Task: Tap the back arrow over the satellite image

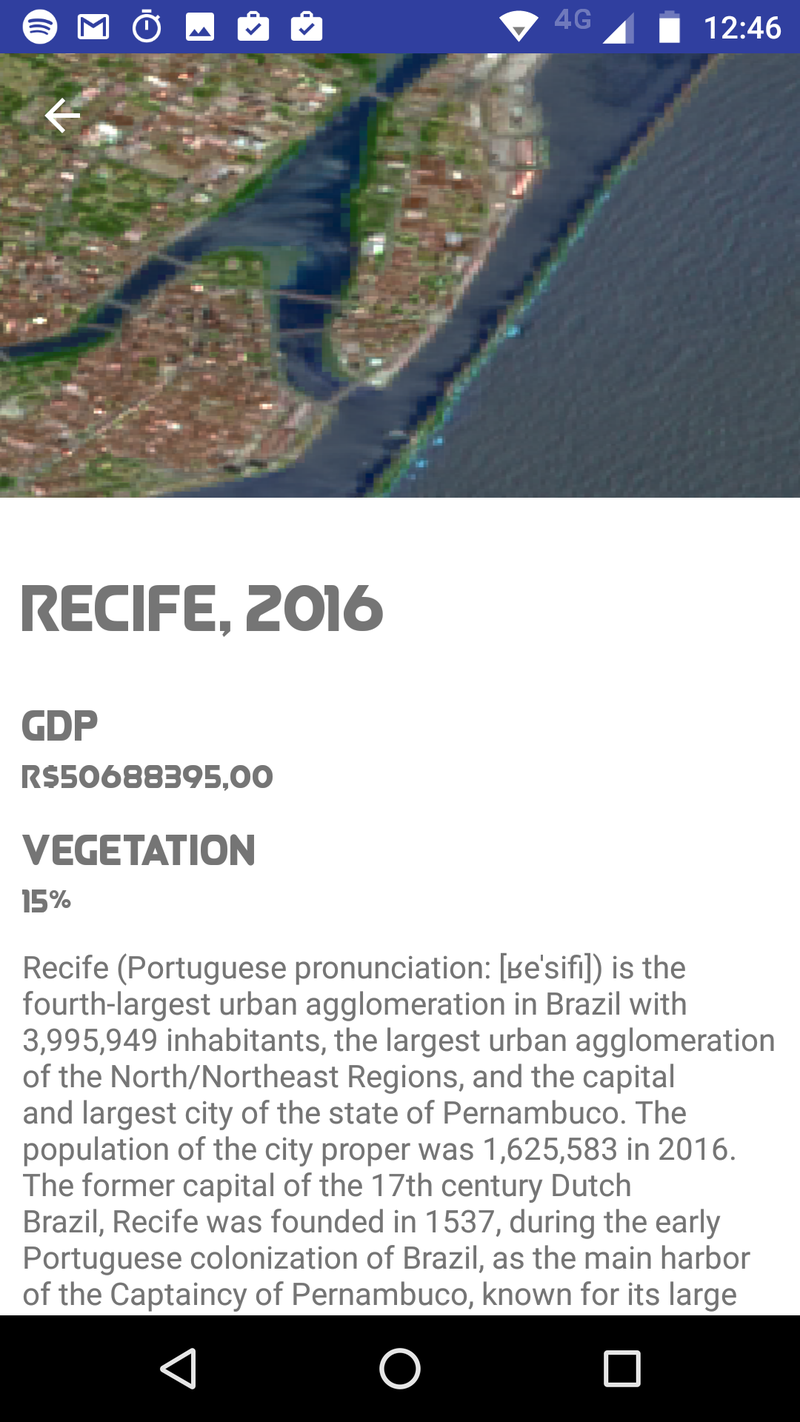Action: point(62,116)
